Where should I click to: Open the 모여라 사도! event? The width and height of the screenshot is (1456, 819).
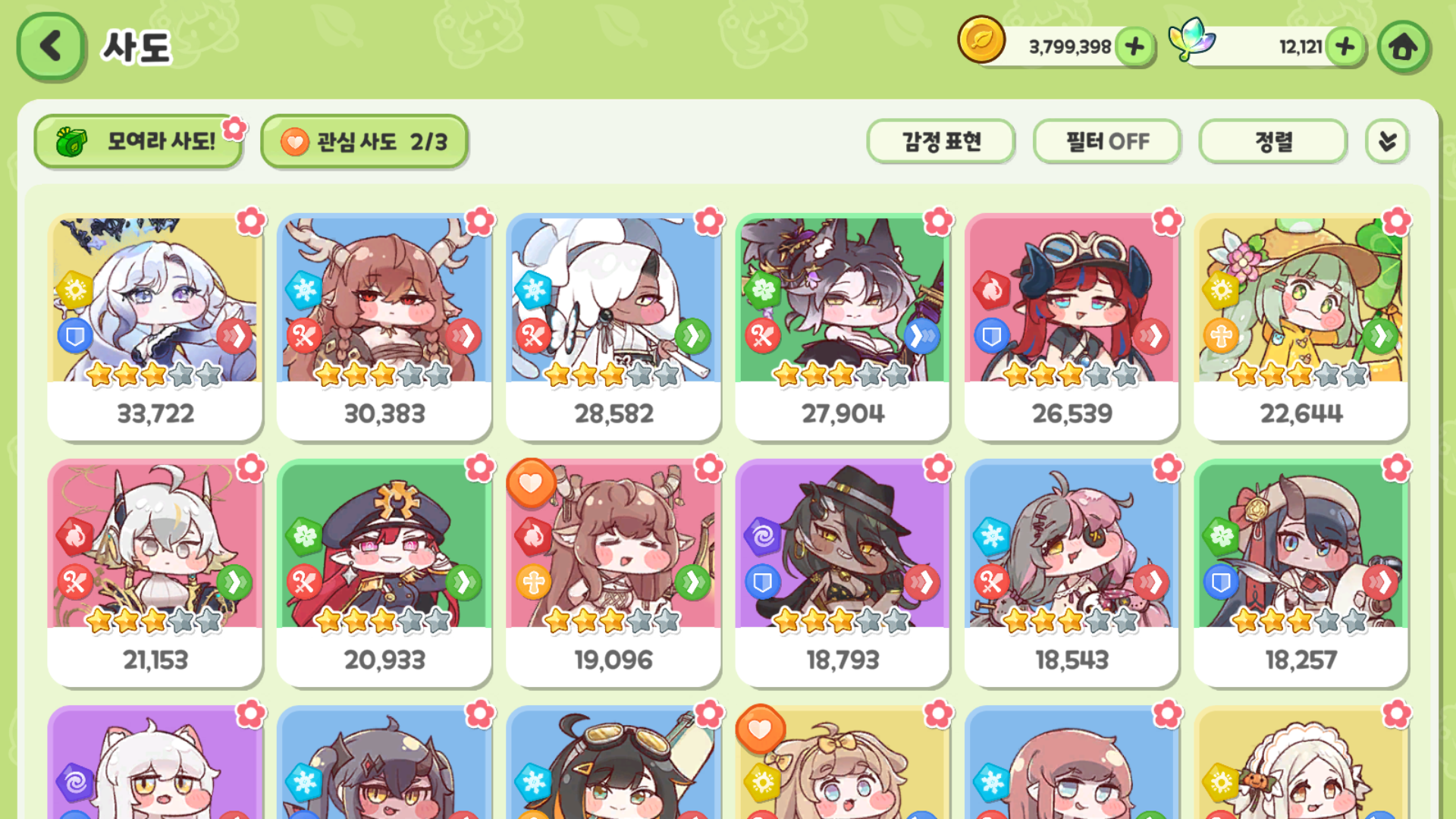point(137,141)
